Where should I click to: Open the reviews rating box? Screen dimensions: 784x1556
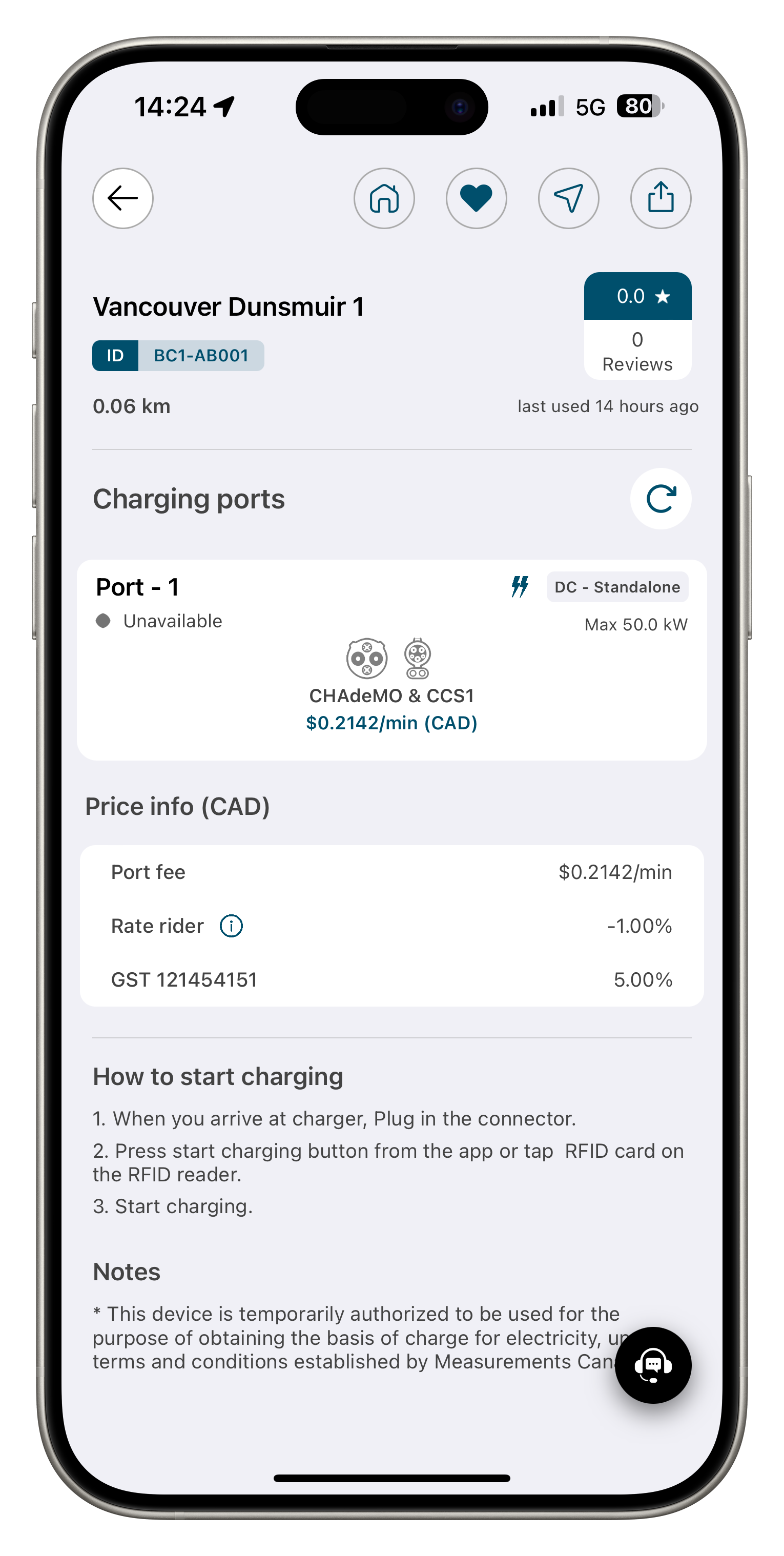tap(637, 326)
